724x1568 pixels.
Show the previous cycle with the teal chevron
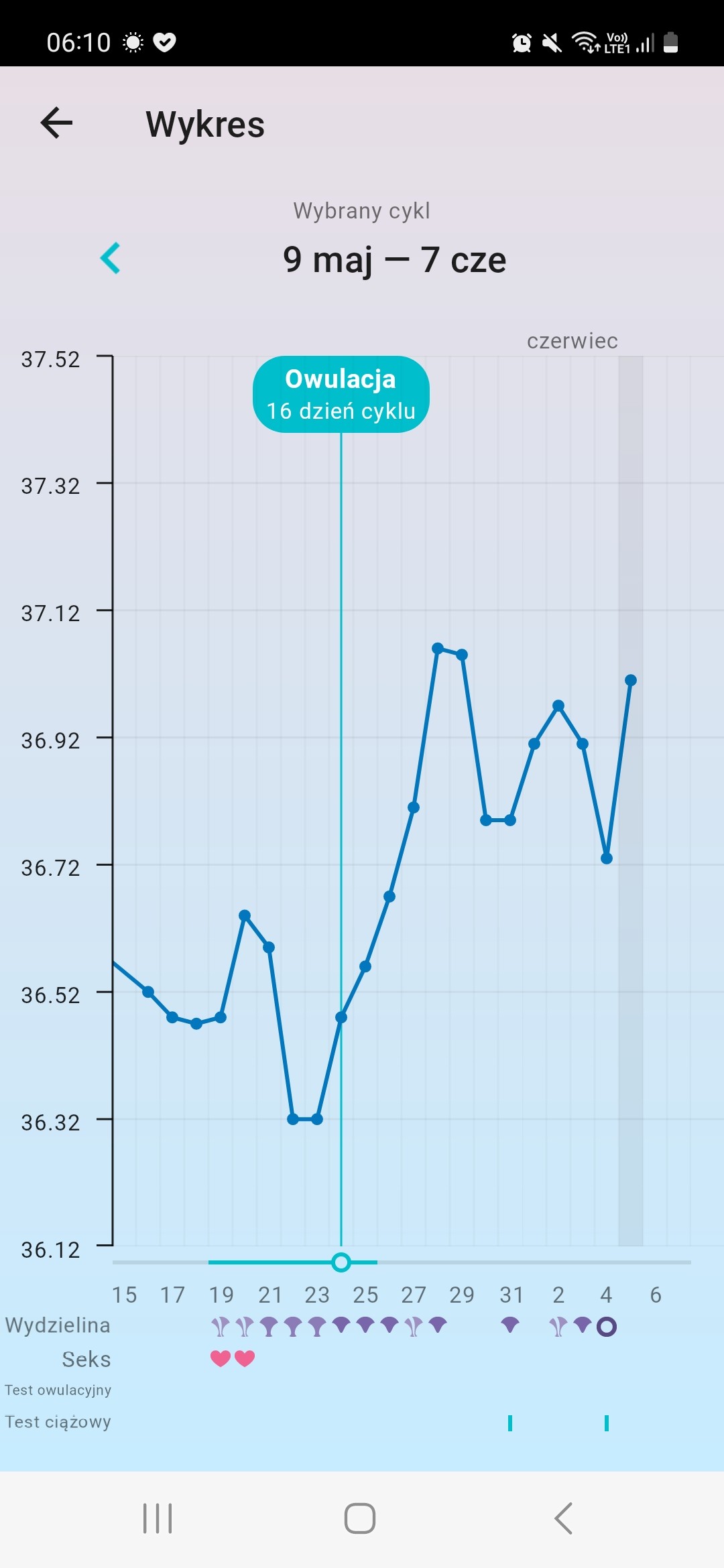[x=111, y=258]
